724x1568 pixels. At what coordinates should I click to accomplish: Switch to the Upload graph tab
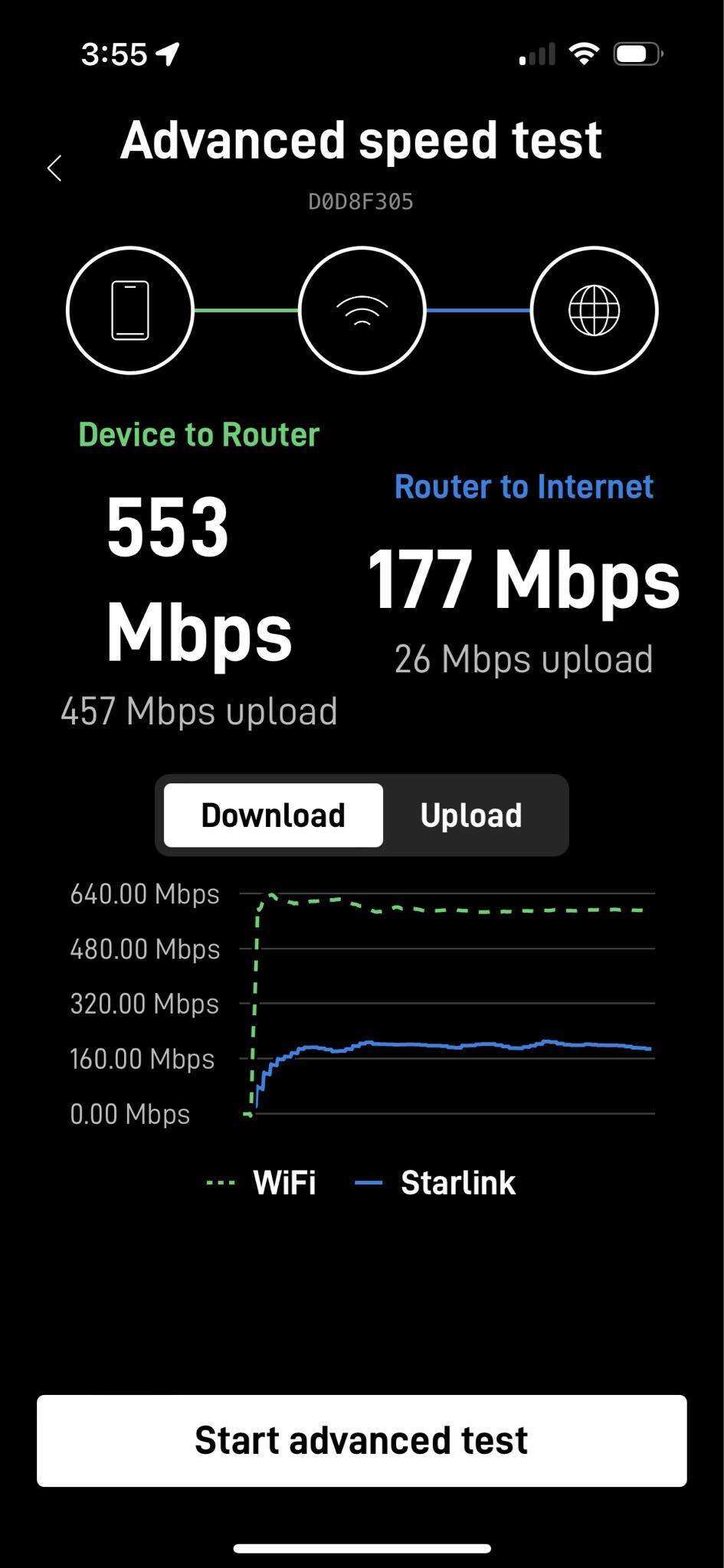click(471, 815)
